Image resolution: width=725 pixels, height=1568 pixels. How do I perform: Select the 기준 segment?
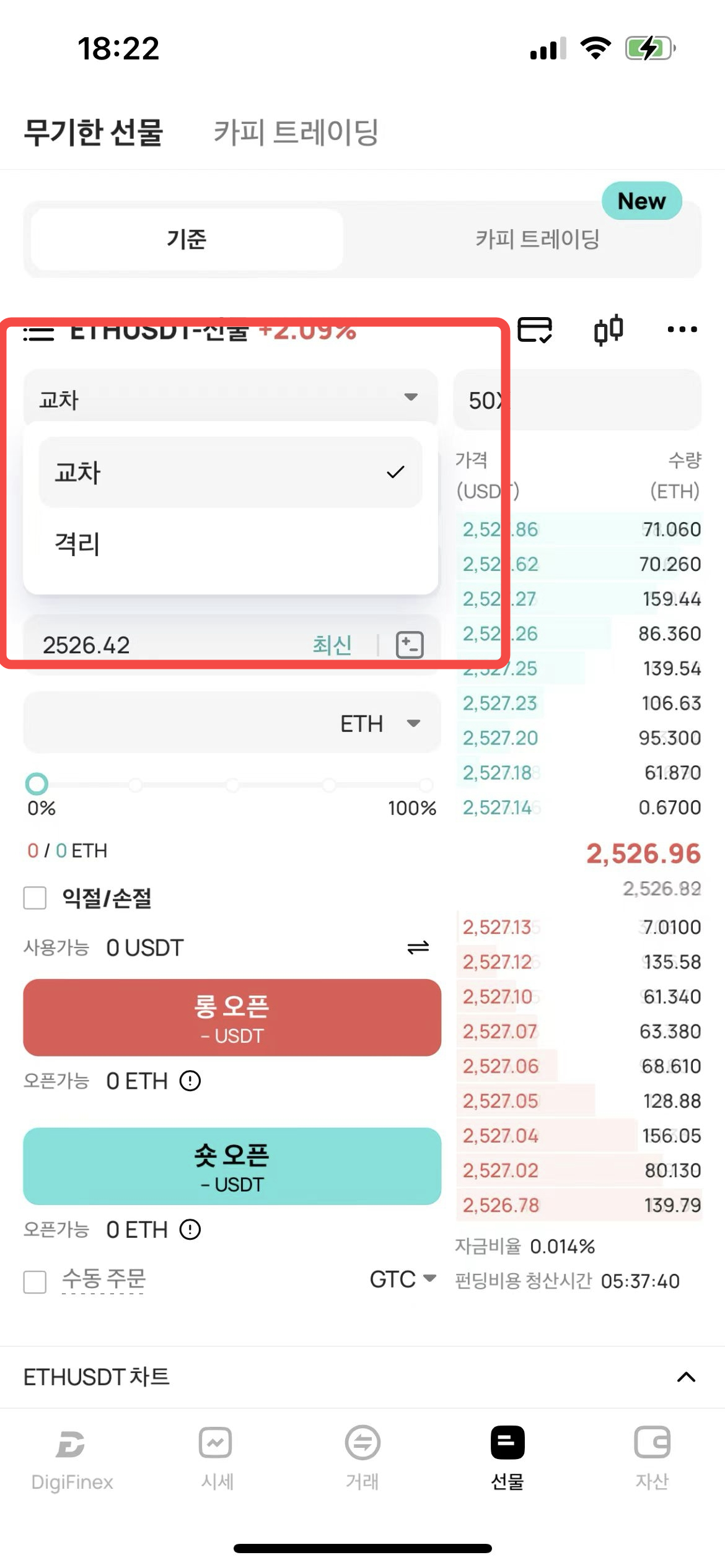187,239
